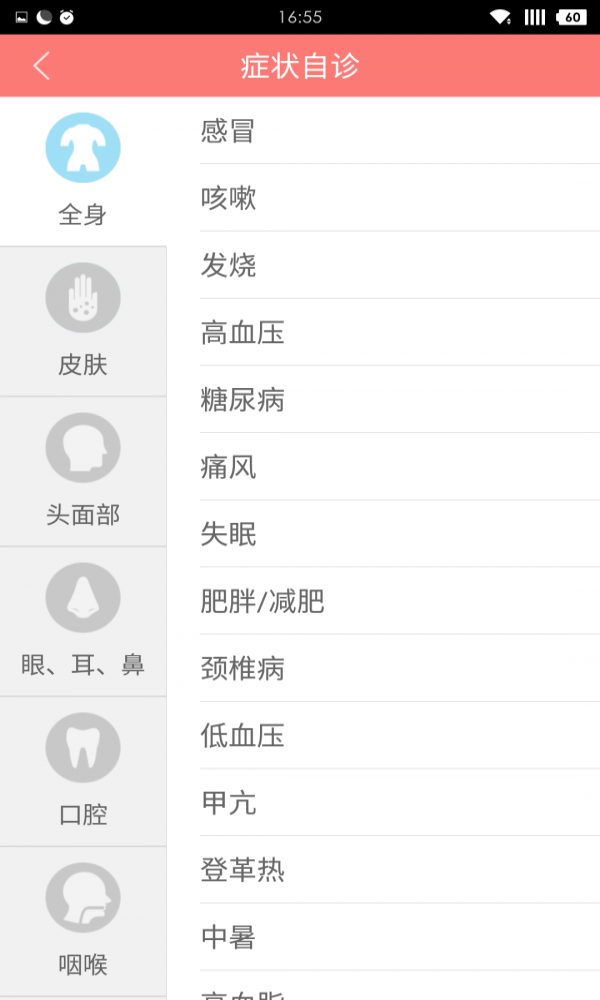The width and height of the screenshot is (600, 1000).
Task: Open the 登革热 entry
Action: [x=383, y=870]
